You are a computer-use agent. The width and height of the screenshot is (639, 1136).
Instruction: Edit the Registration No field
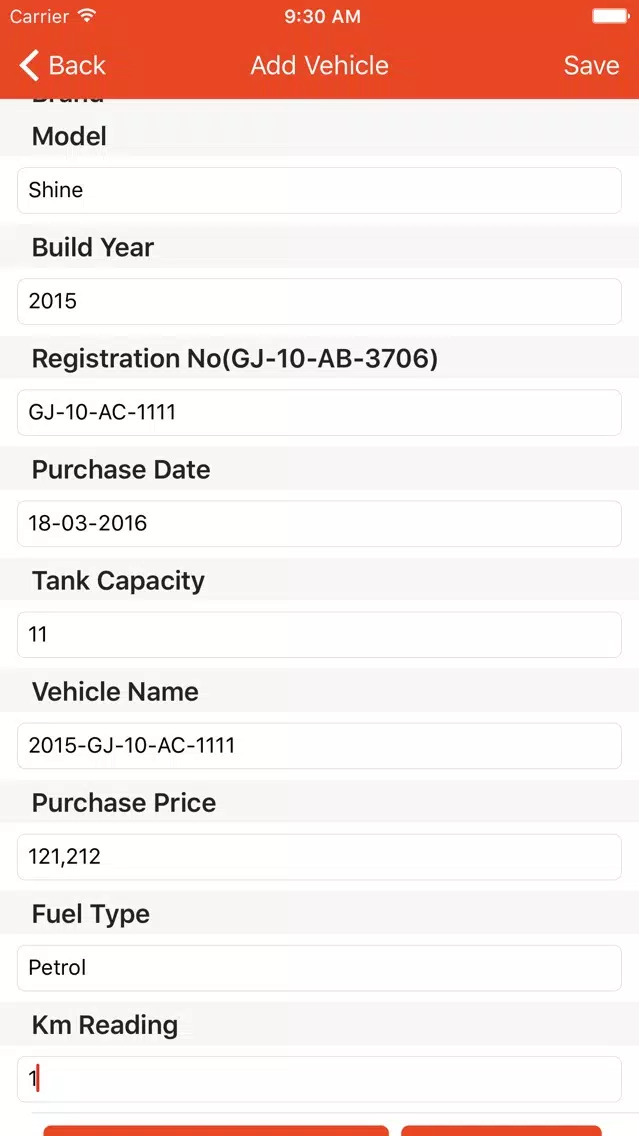coord(320,412)
